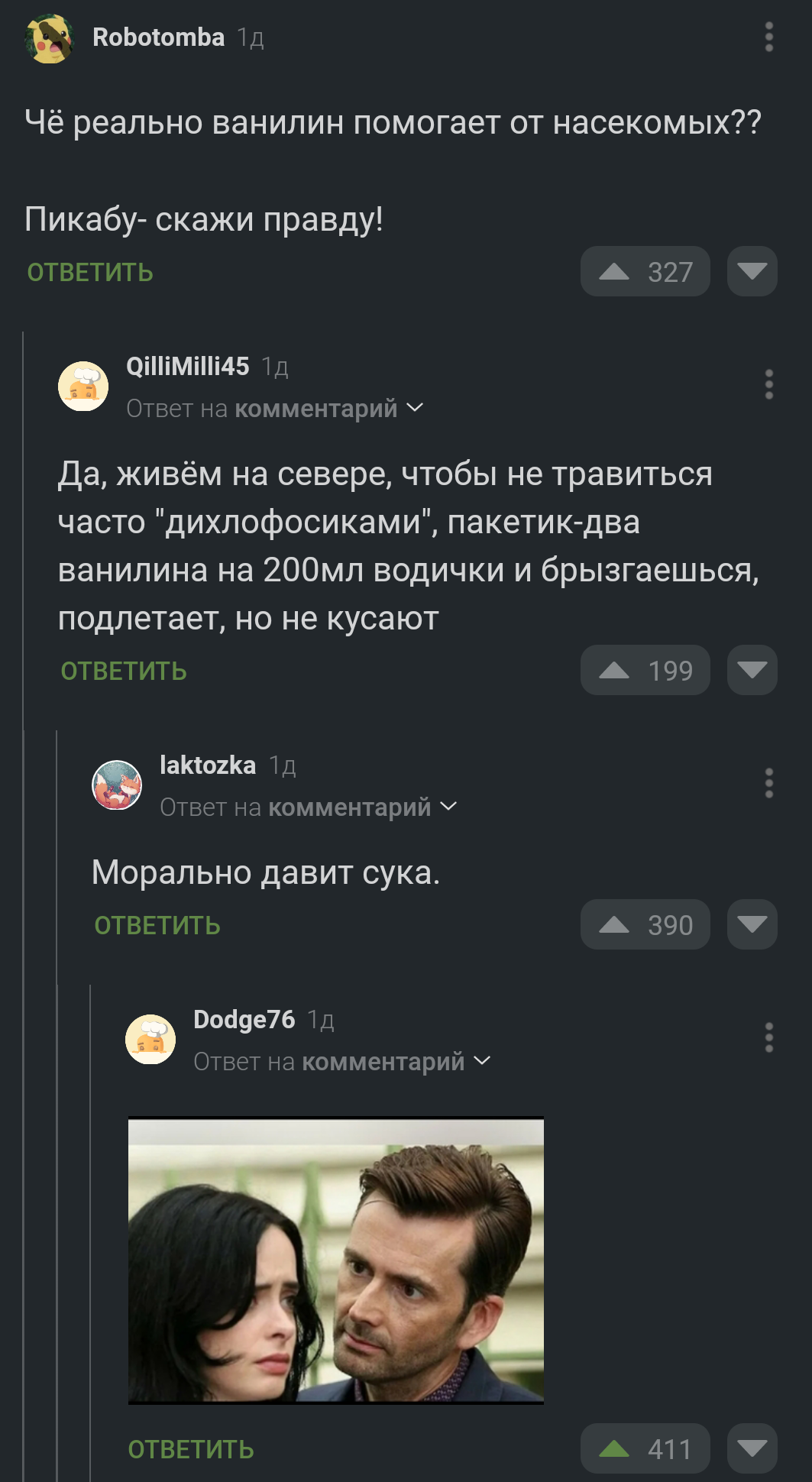Reply to Robotomba's comment

(90, 273)
